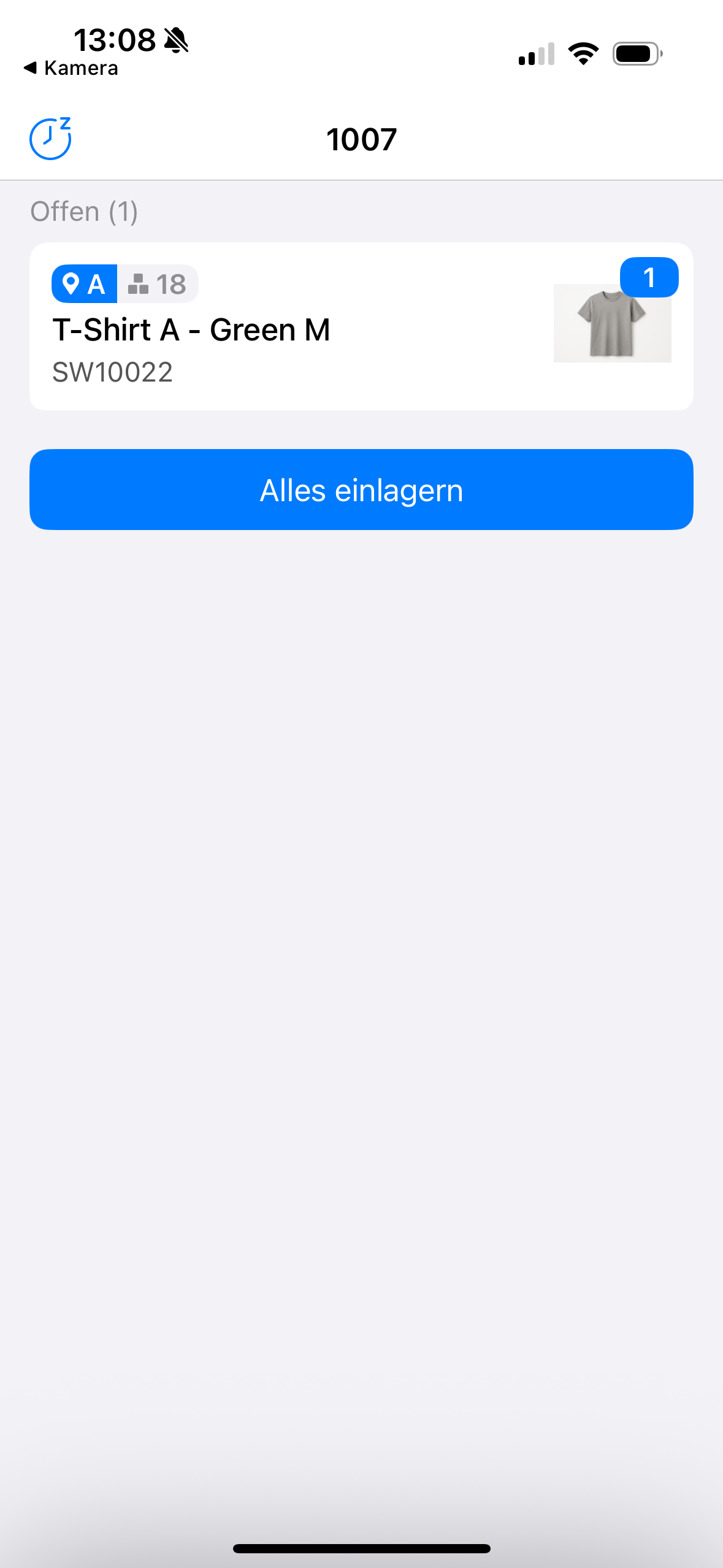Tap the Alles einlagern button
The image size is (723, 1568).
click(361, 490)
